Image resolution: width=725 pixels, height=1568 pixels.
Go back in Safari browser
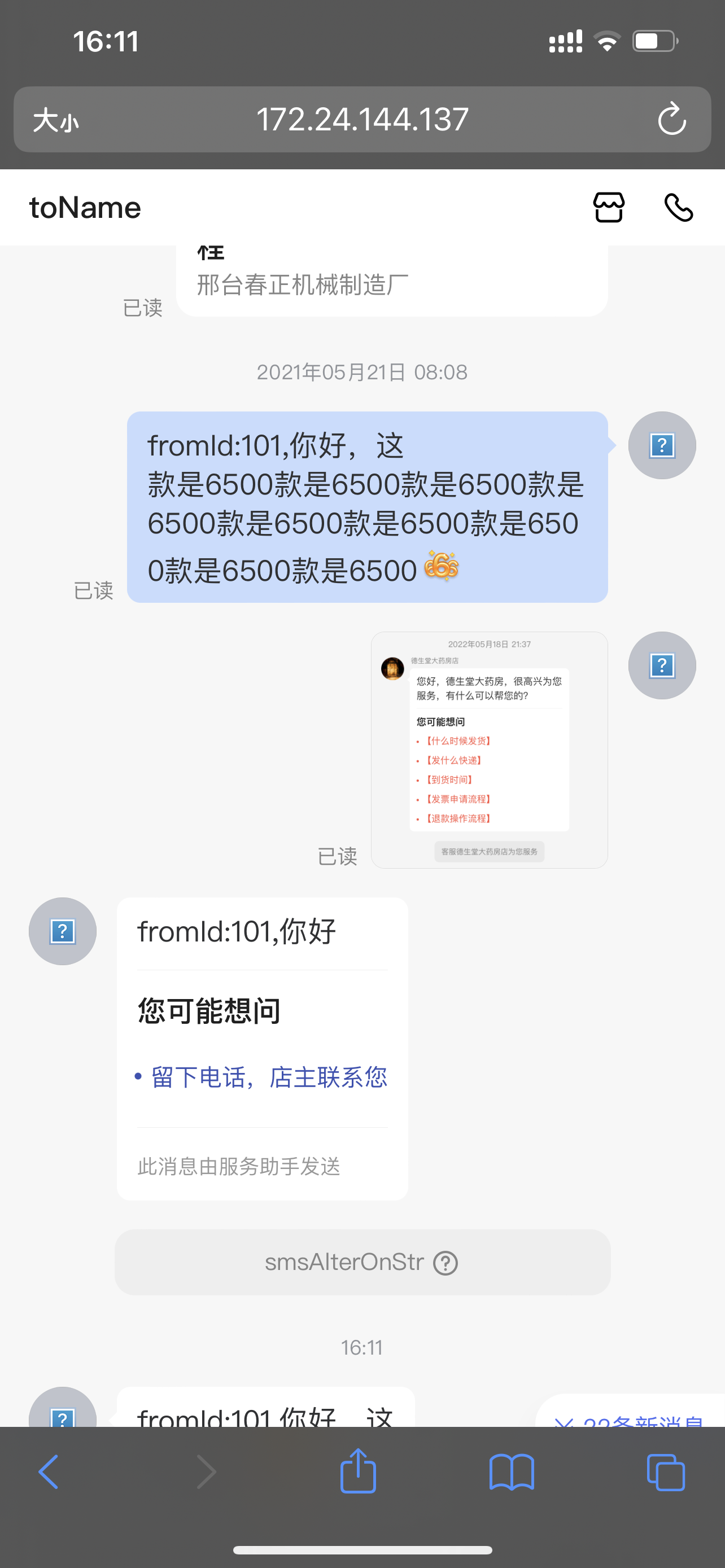[49, 1471]
